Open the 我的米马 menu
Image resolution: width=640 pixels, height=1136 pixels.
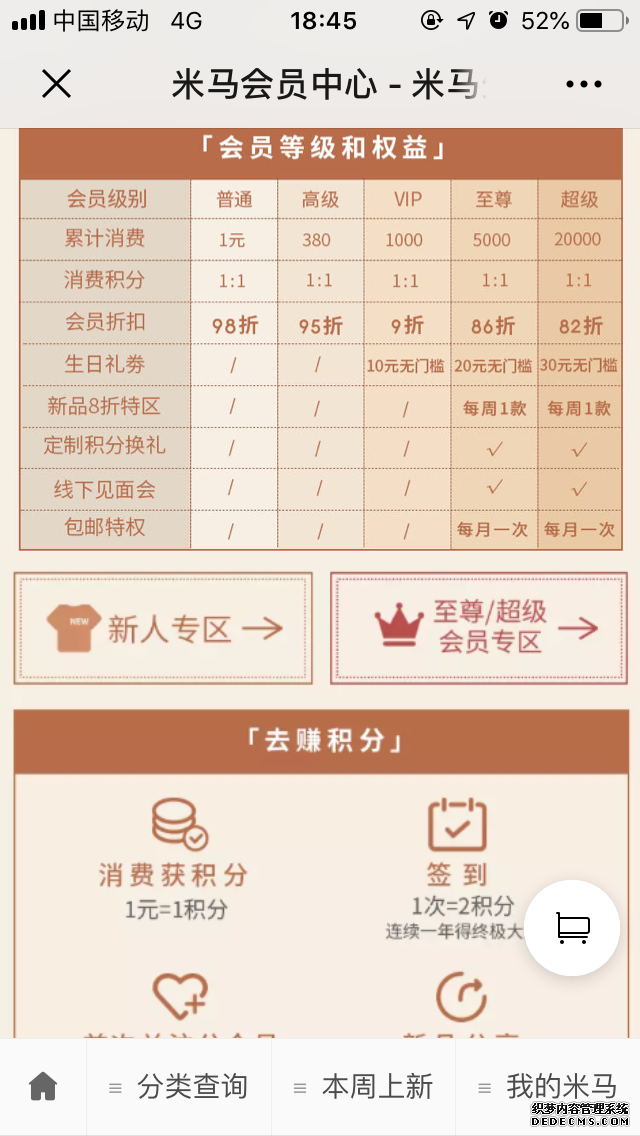[x=548, y=1086]
